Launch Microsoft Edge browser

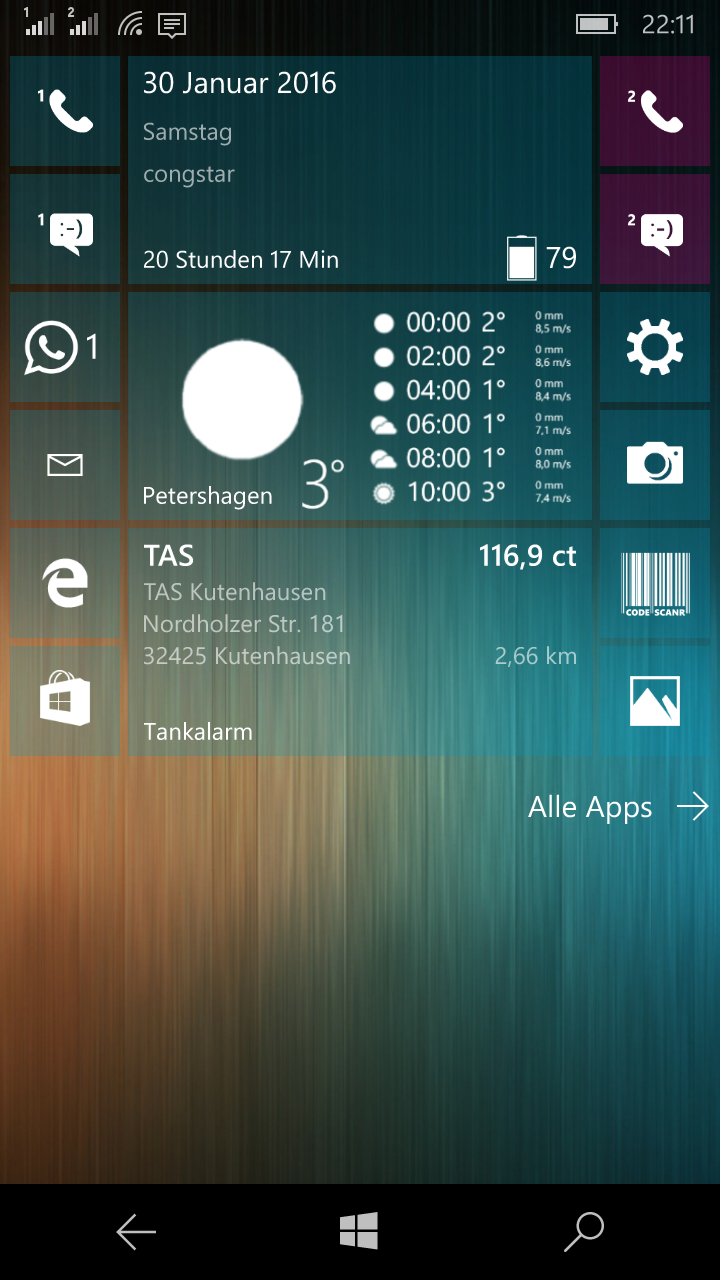(x=65, y=583)
